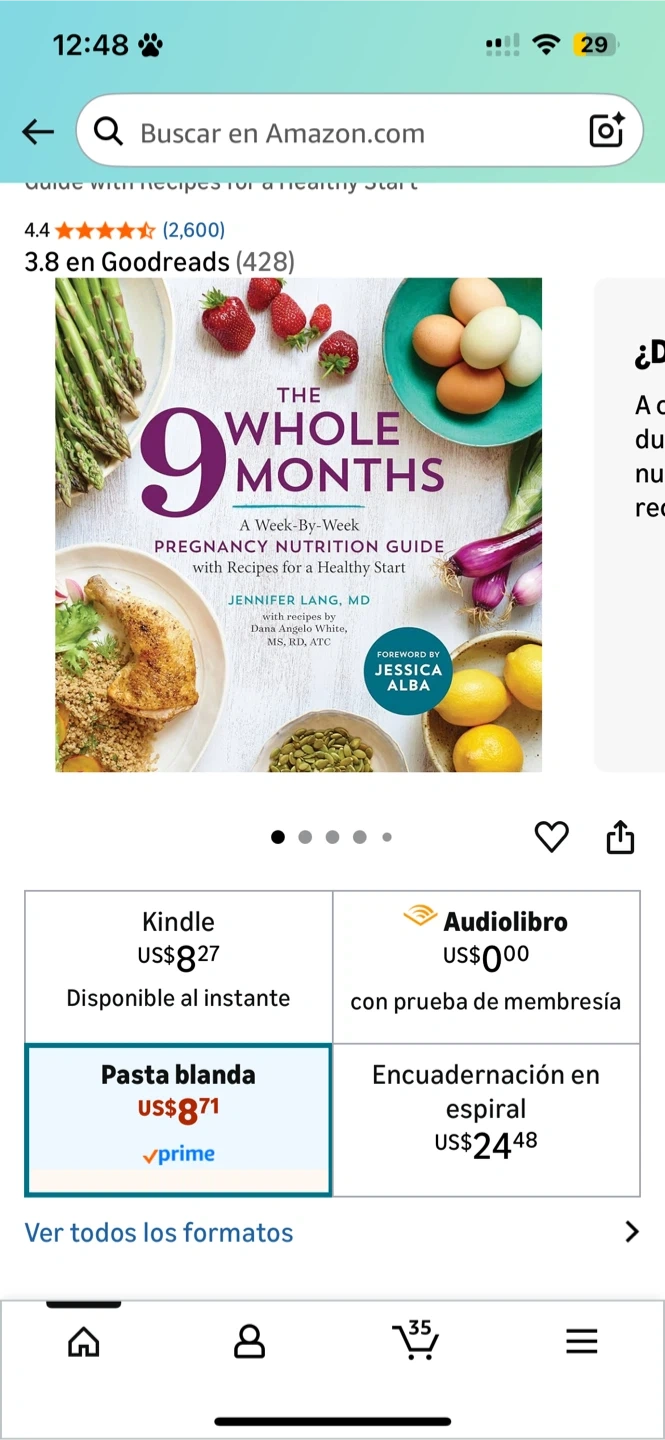
Task: Open Ver todos los formatos
Action: pos(158,1232)
